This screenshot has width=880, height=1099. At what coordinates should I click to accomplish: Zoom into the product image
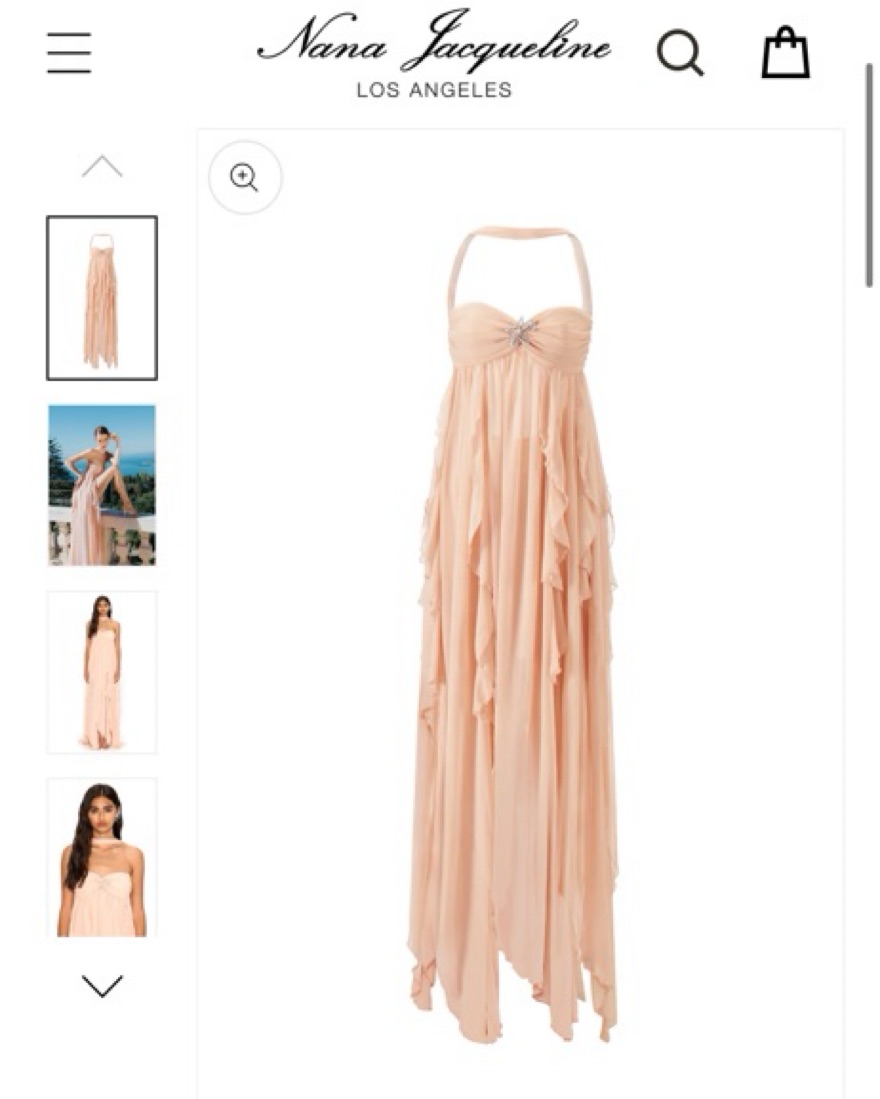point(245,177)
